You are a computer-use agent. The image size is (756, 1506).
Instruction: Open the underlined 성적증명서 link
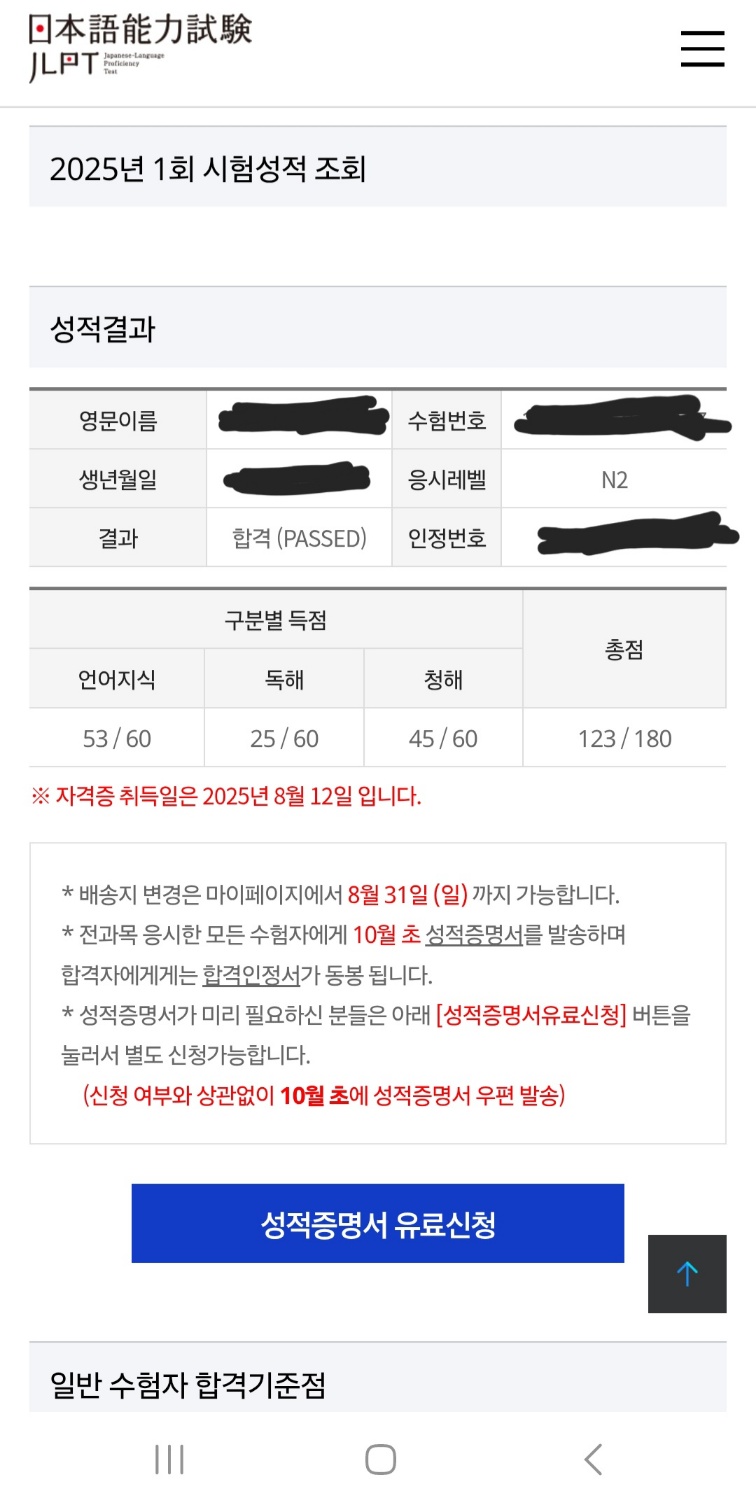coord(473,935)
